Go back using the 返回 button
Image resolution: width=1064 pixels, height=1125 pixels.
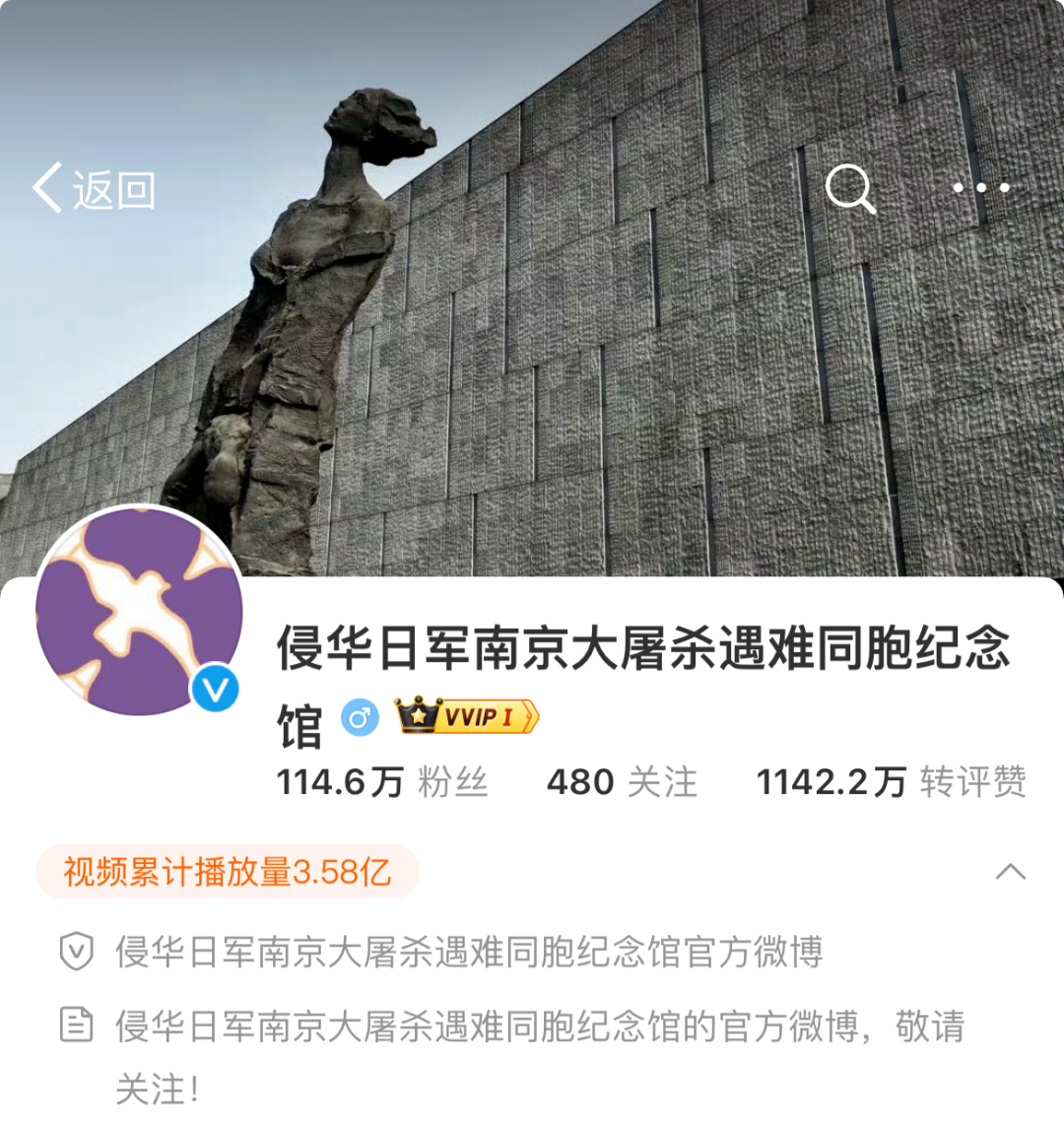(95, 188)
